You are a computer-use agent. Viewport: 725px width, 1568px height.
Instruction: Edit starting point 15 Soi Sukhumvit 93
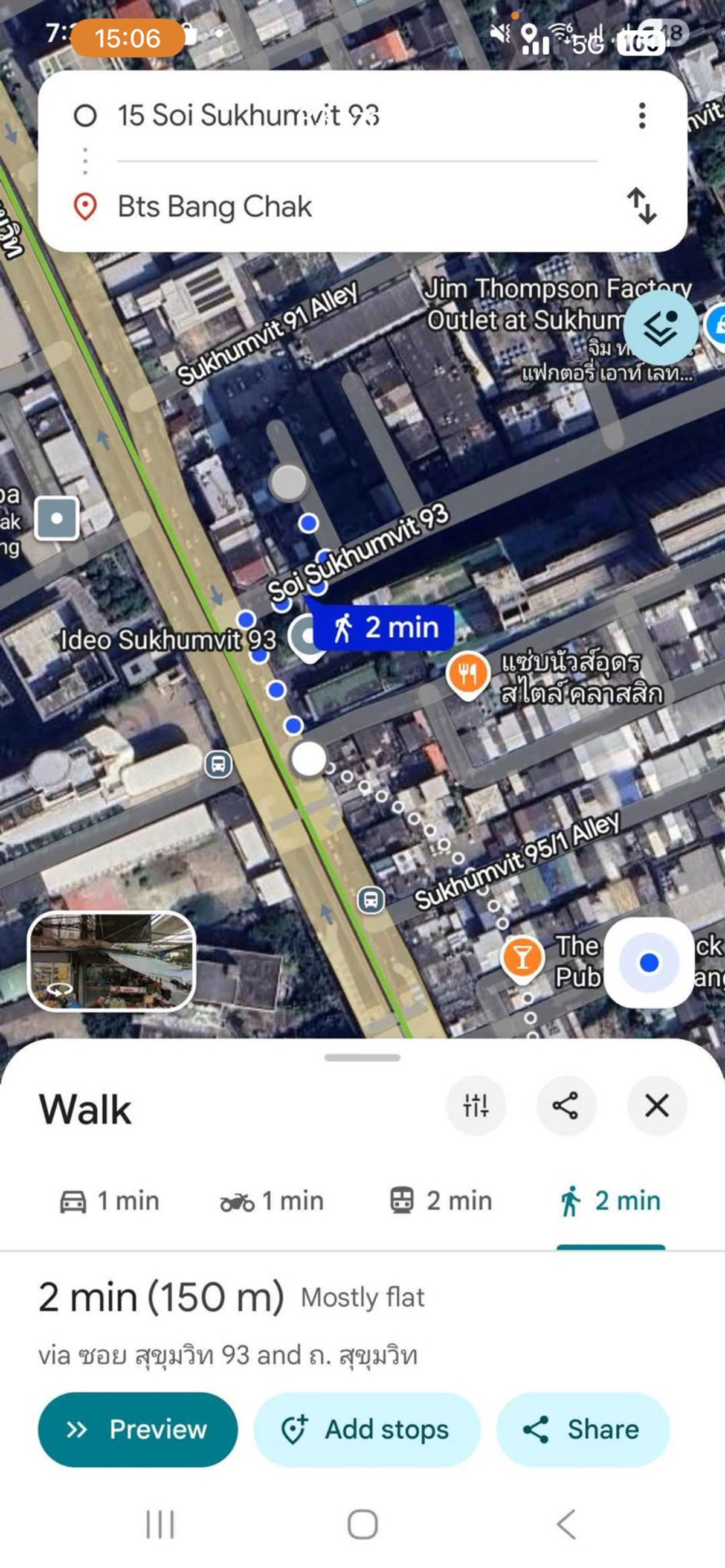[248, 115]
